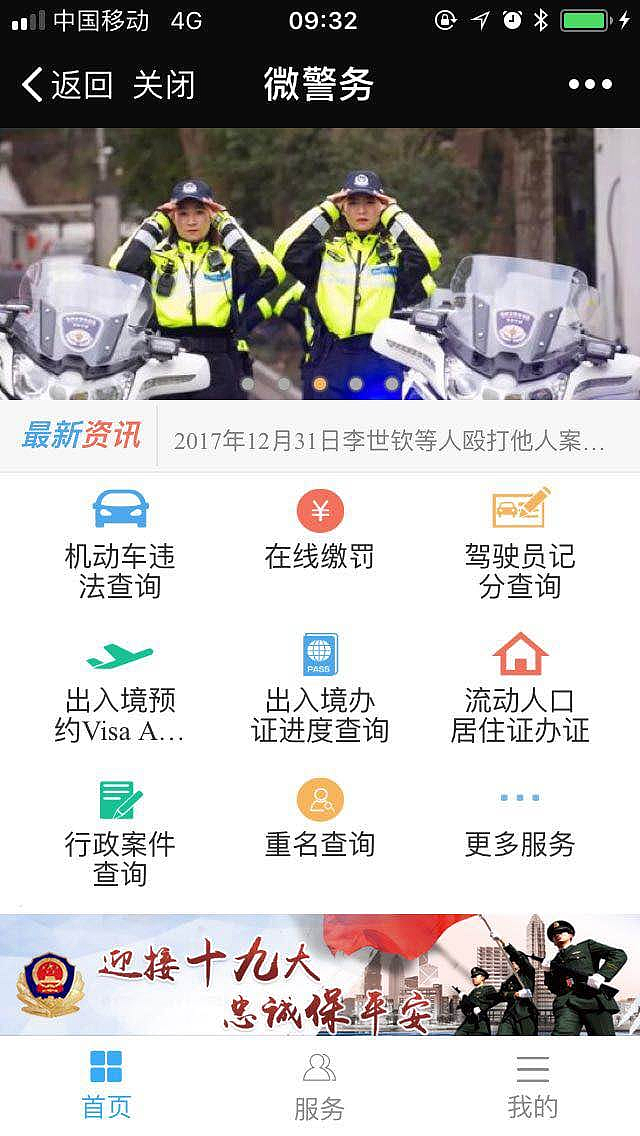
Task: Open the three-dot overflow menu
Action: coord(590,85)
